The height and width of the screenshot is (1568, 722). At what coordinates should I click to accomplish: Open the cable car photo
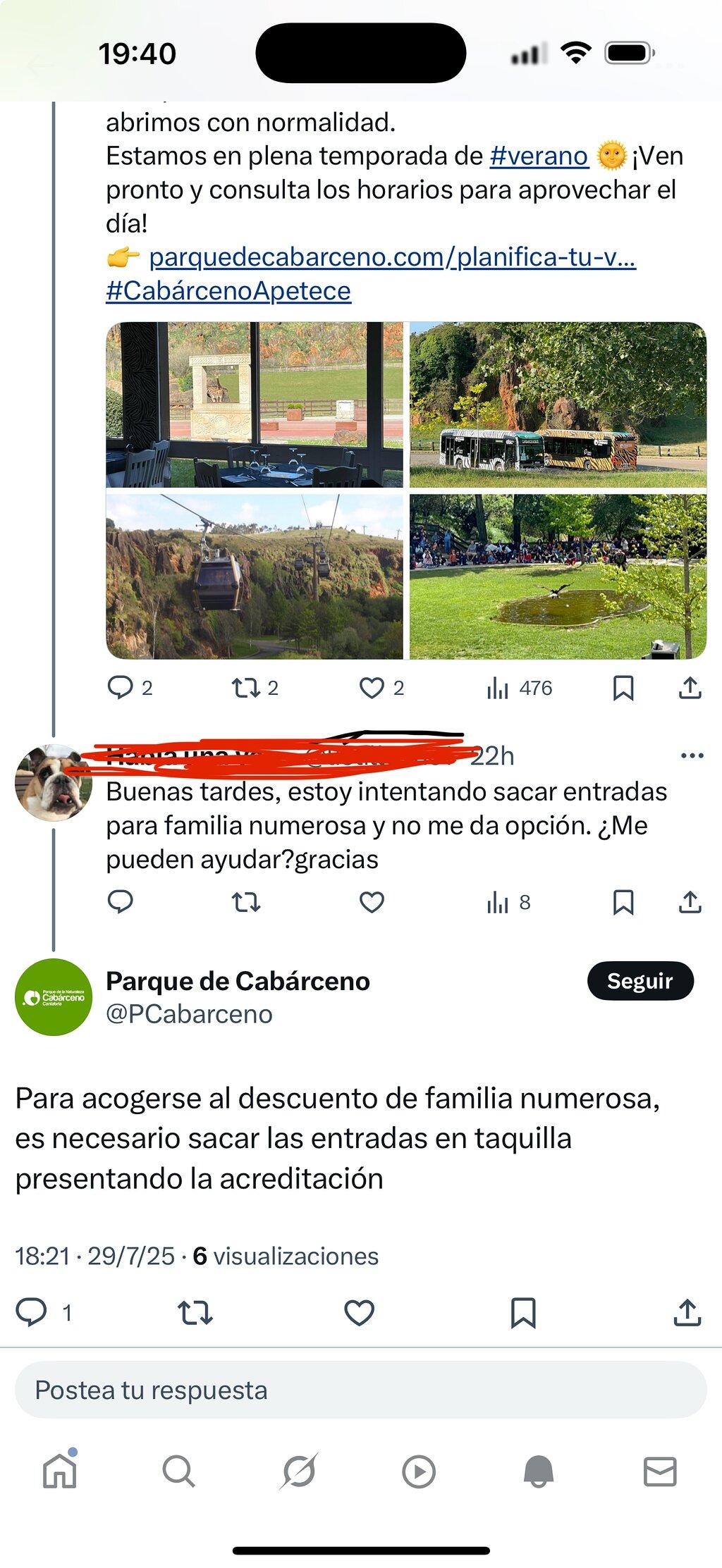pos(255,576)
